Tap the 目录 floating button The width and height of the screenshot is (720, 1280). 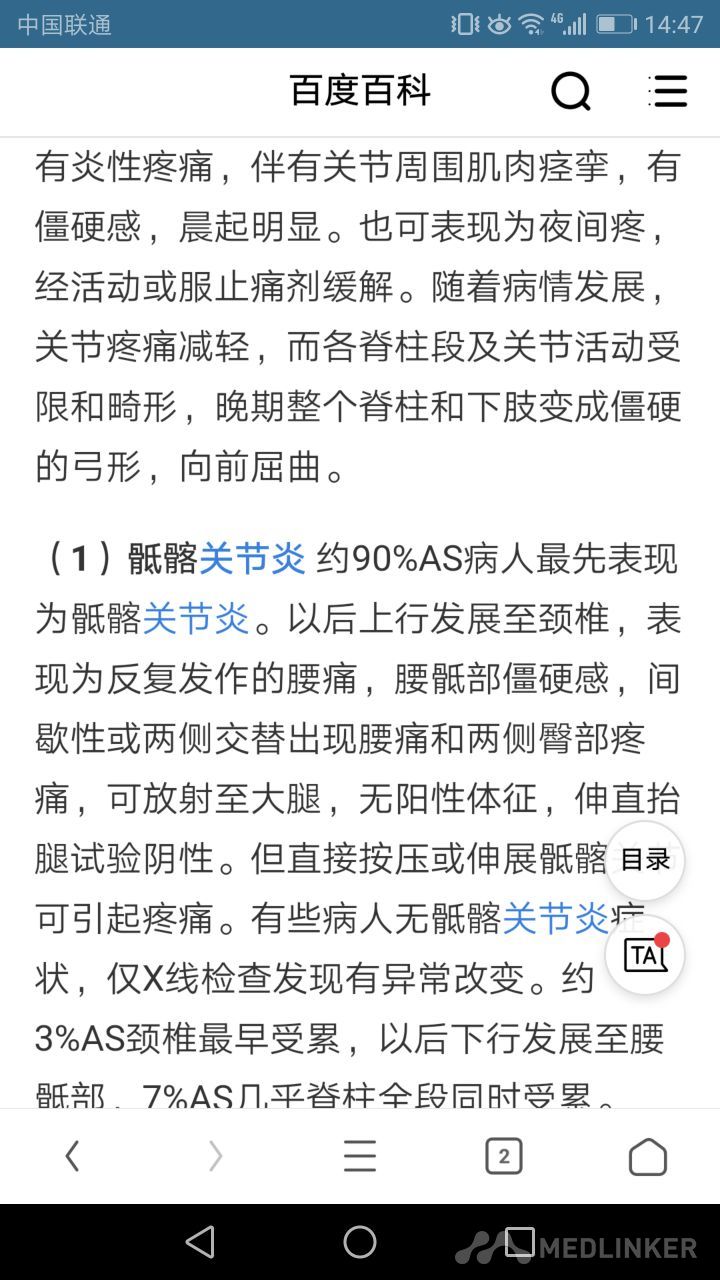point(645,860)
